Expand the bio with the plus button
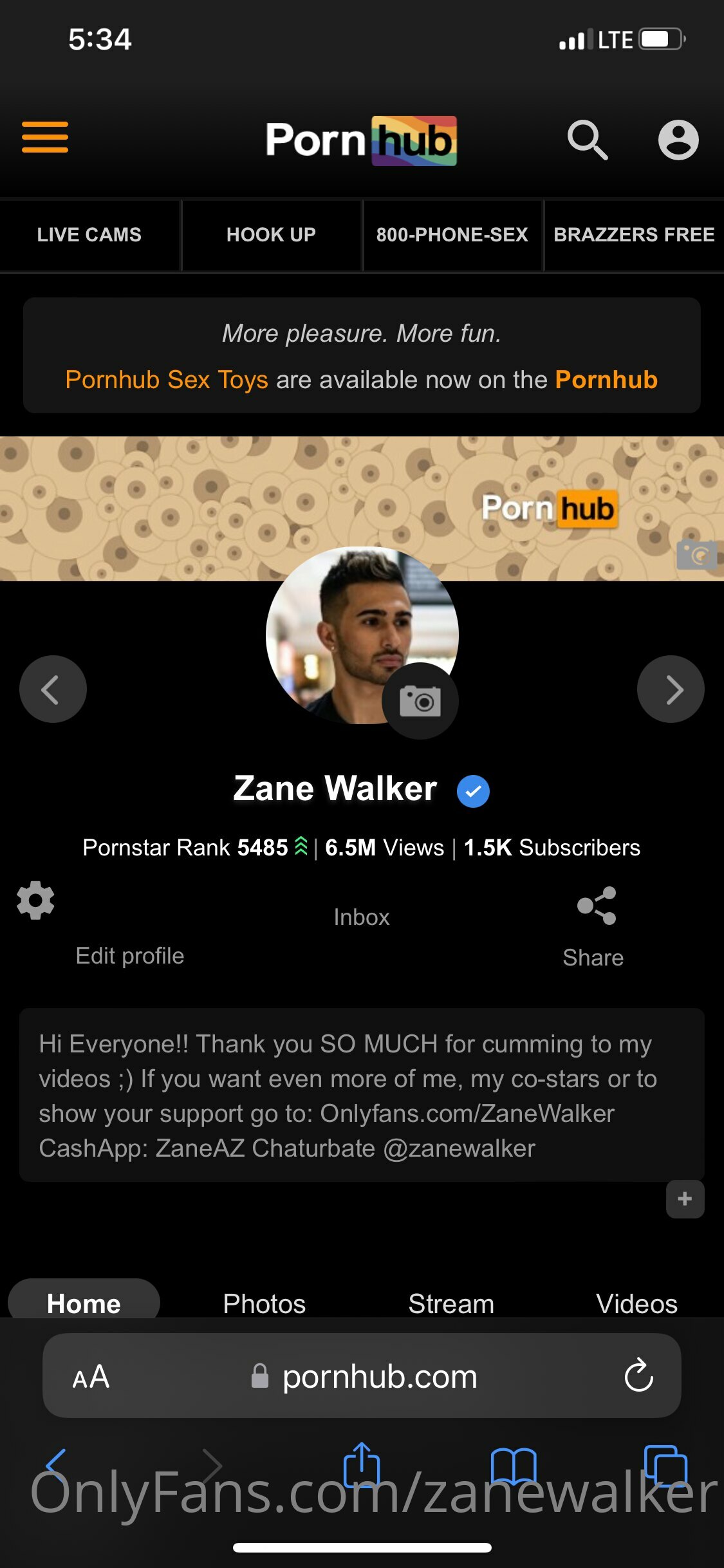The height and width of the screenshot is (1568, 724). (685, 1199)
